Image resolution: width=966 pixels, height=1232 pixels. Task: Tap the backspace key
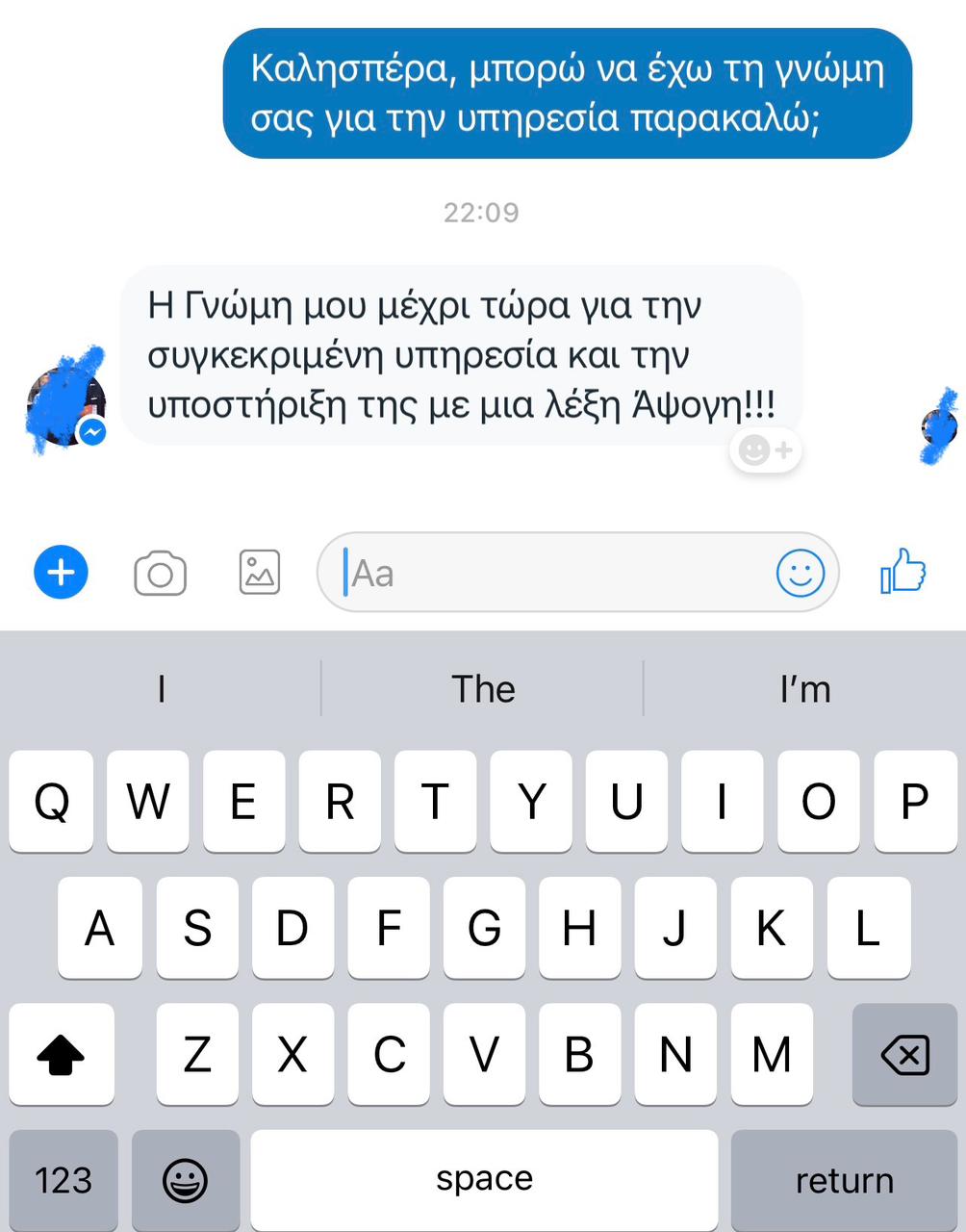point(904,1055)
